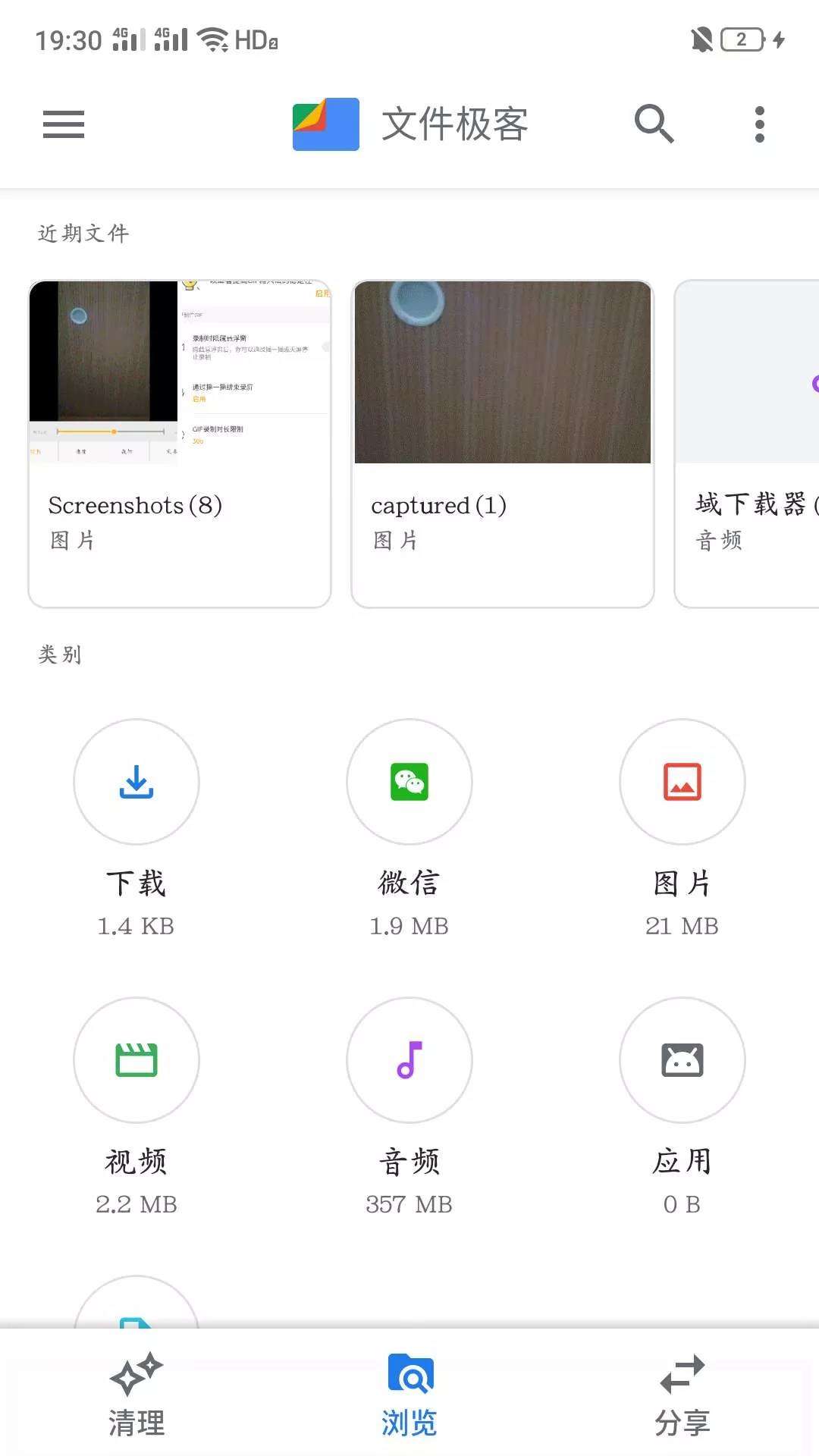The height and width of the screenshot is (1456, 819).
Task: Open the 微信 WeChat files category icon
Action: 409,782
